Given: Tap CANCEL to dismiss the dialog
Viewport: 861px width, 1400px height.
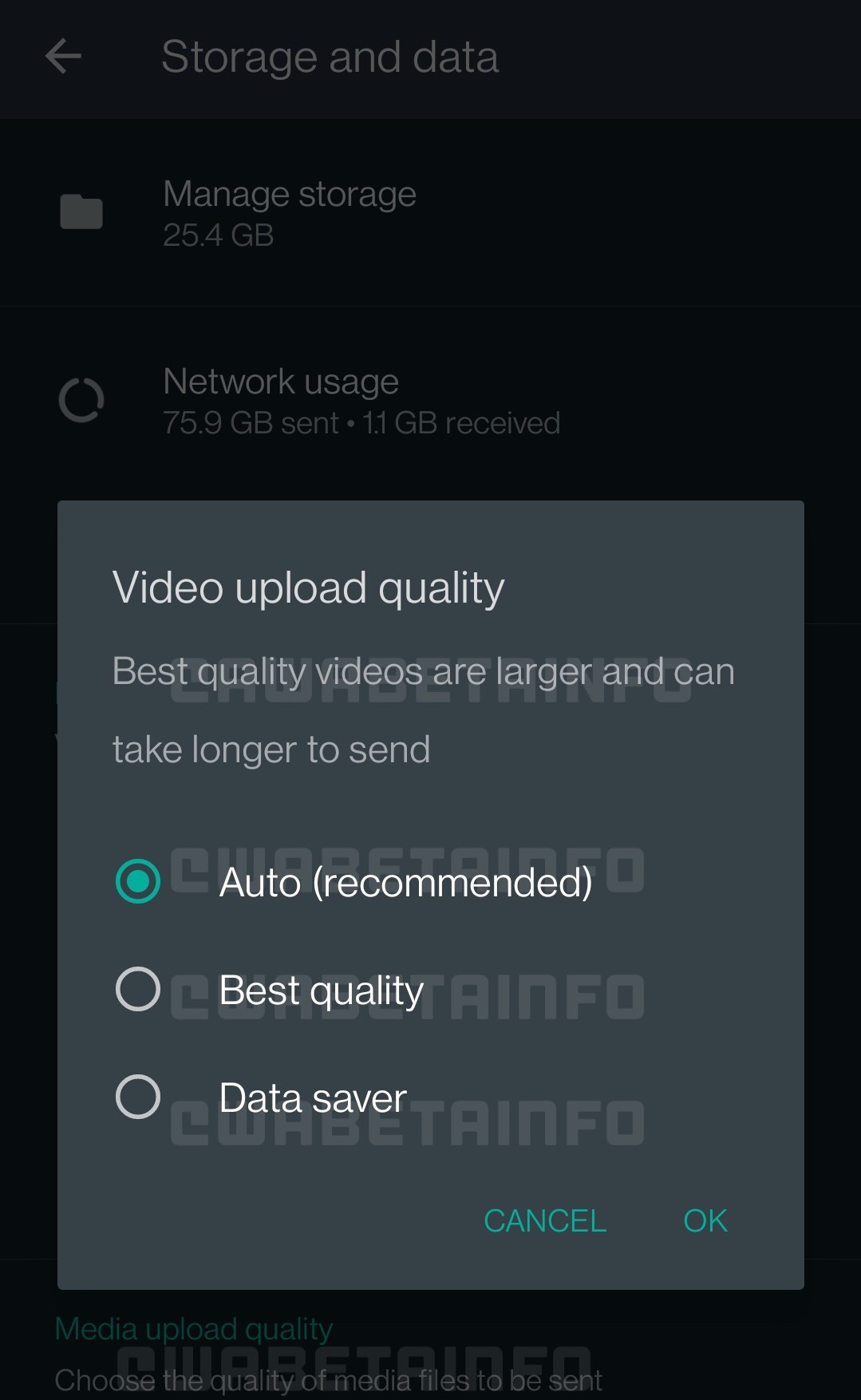Looking at the screenshot, I should pyautogui.click(x=545, y=1220).
